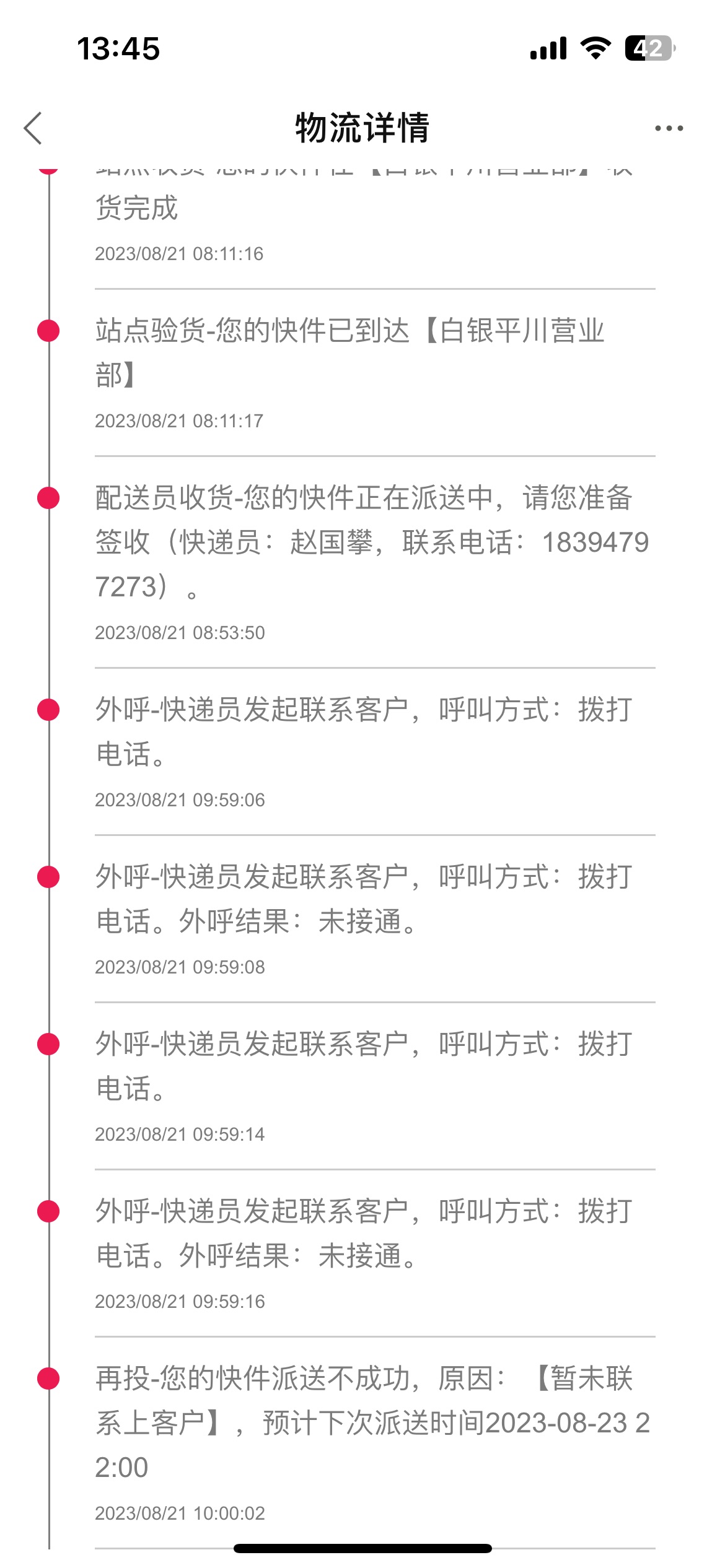The image size is (725, 1568).
Task: Go back from the 物流详情 page
Action: [x=33, y=128]
